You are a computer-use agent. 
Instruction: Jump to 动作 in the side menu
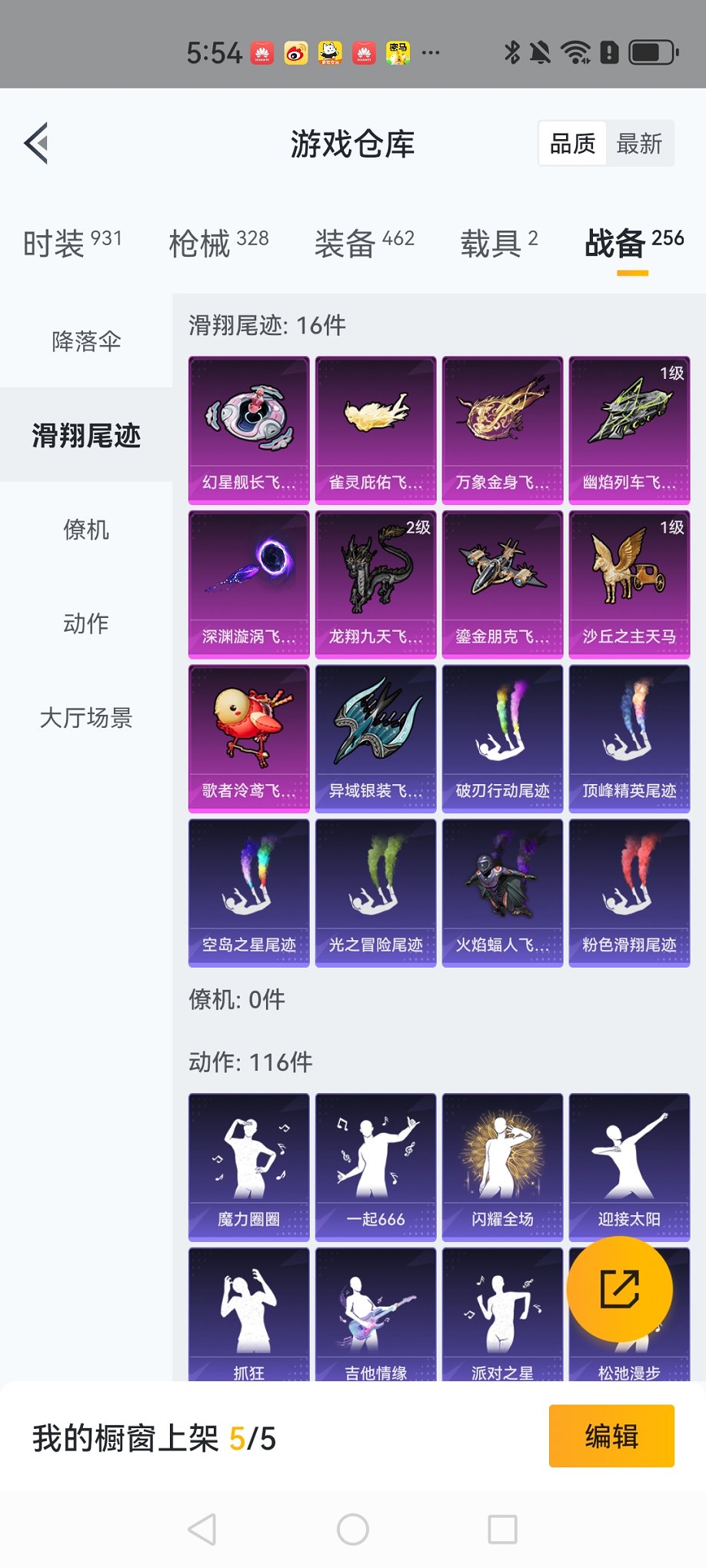click(x=86, y=623)
